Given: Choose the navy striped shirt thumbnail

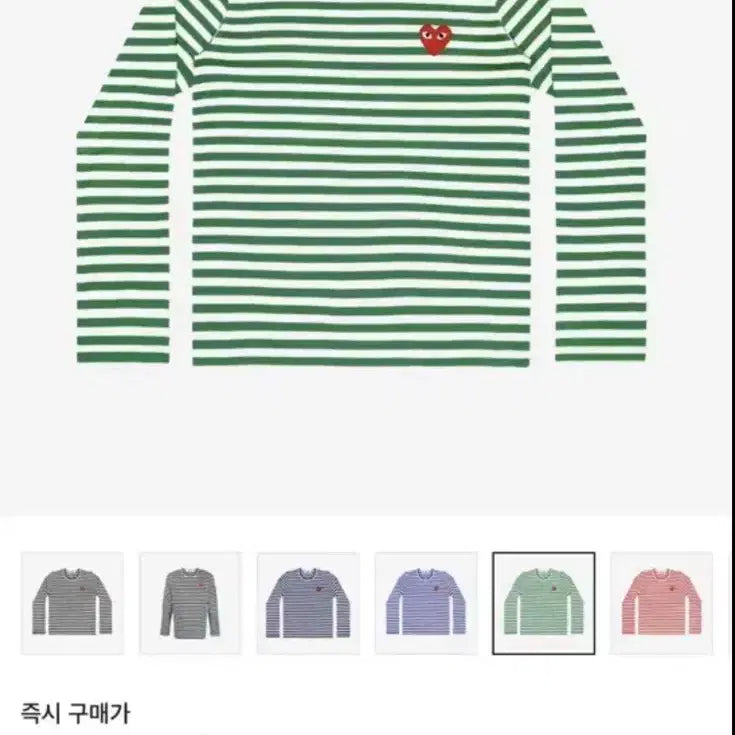Looking at the screenshot, I should [308, 603].
